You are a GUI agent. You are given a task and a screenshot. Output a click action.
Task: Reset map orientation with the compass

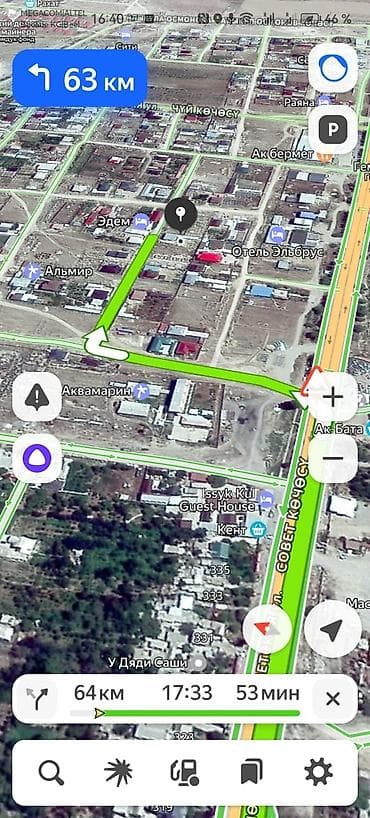267,629
